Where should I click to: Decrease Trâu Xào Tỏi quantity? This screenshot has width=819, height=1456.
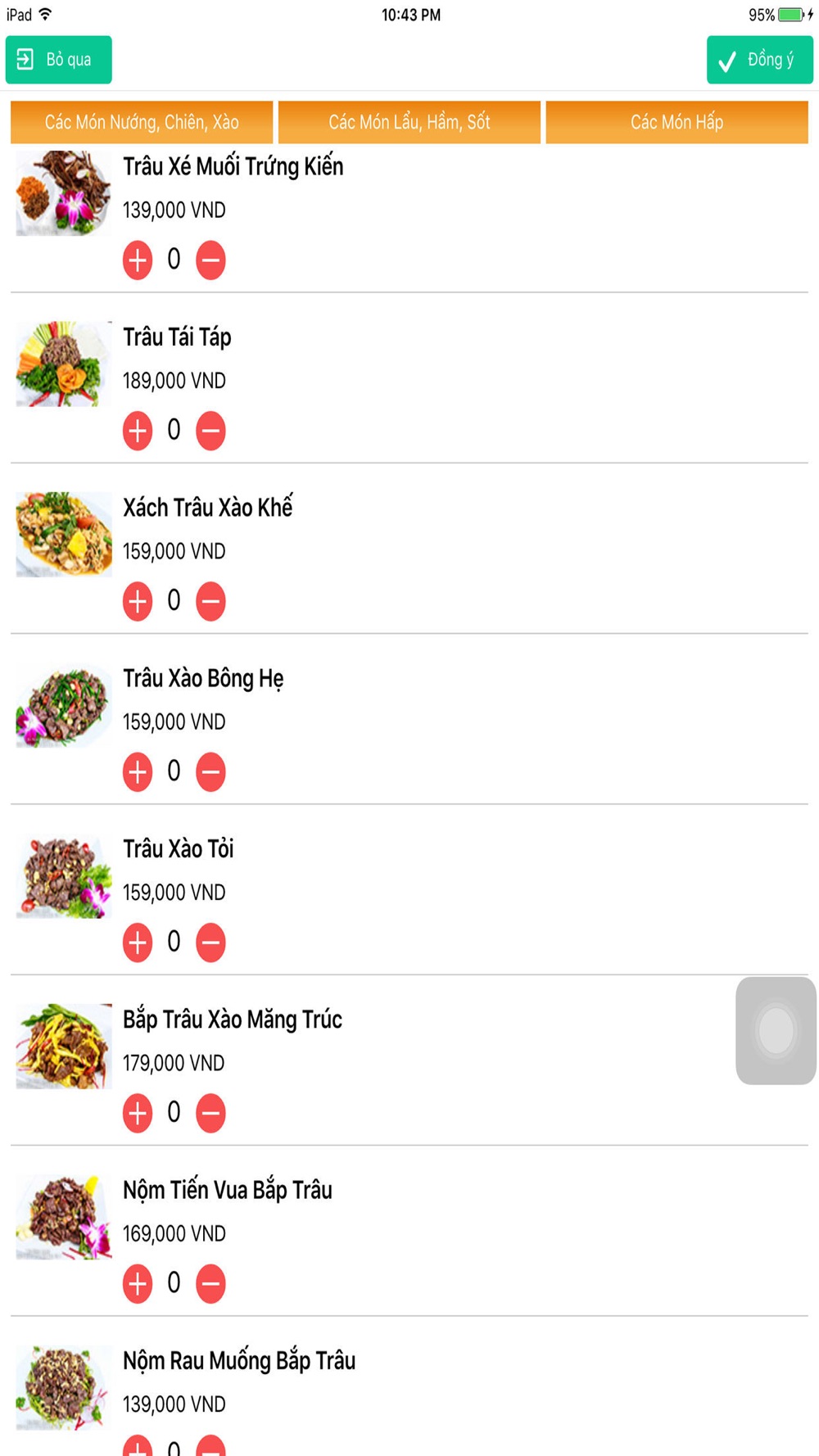click(210, 943)
